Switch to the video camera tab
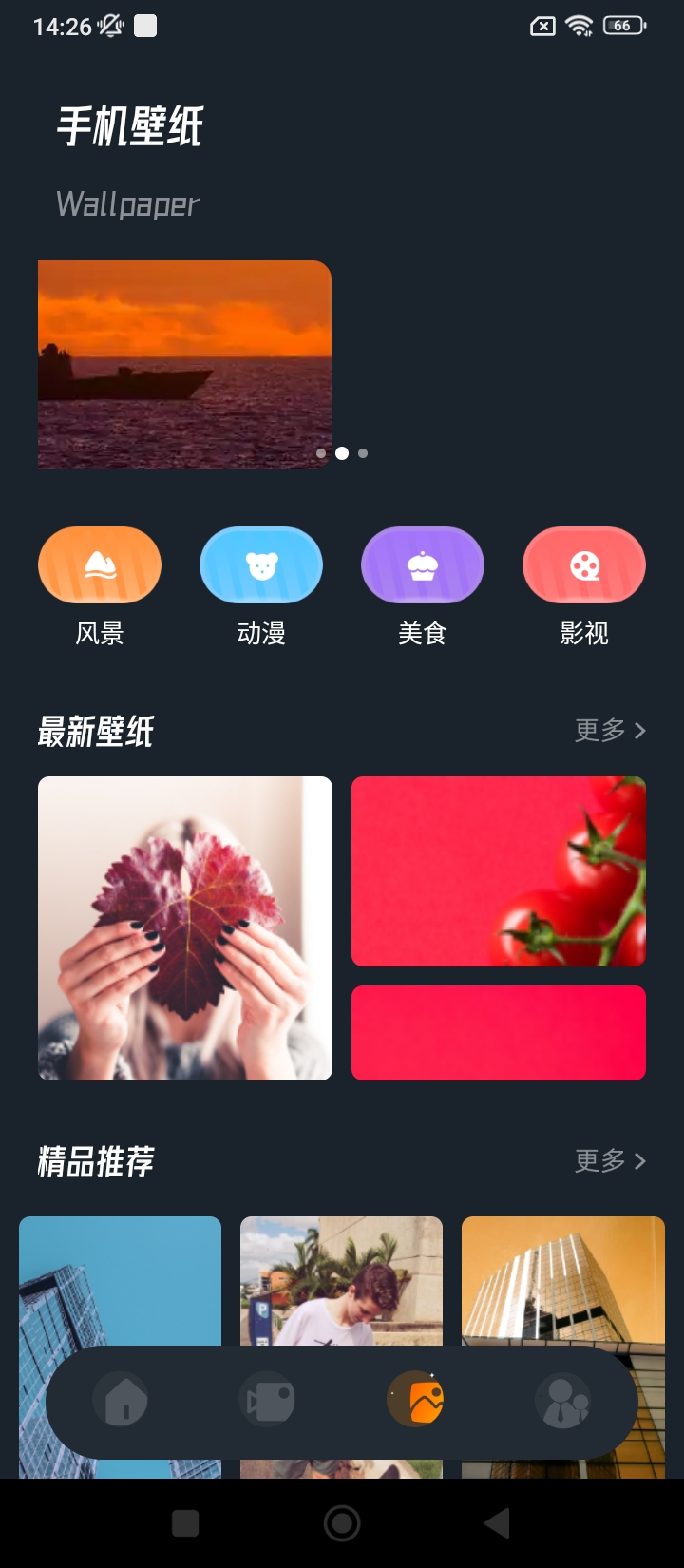Image resolution: width=684 pixels, height=1568 pixels. (268, 1401)
